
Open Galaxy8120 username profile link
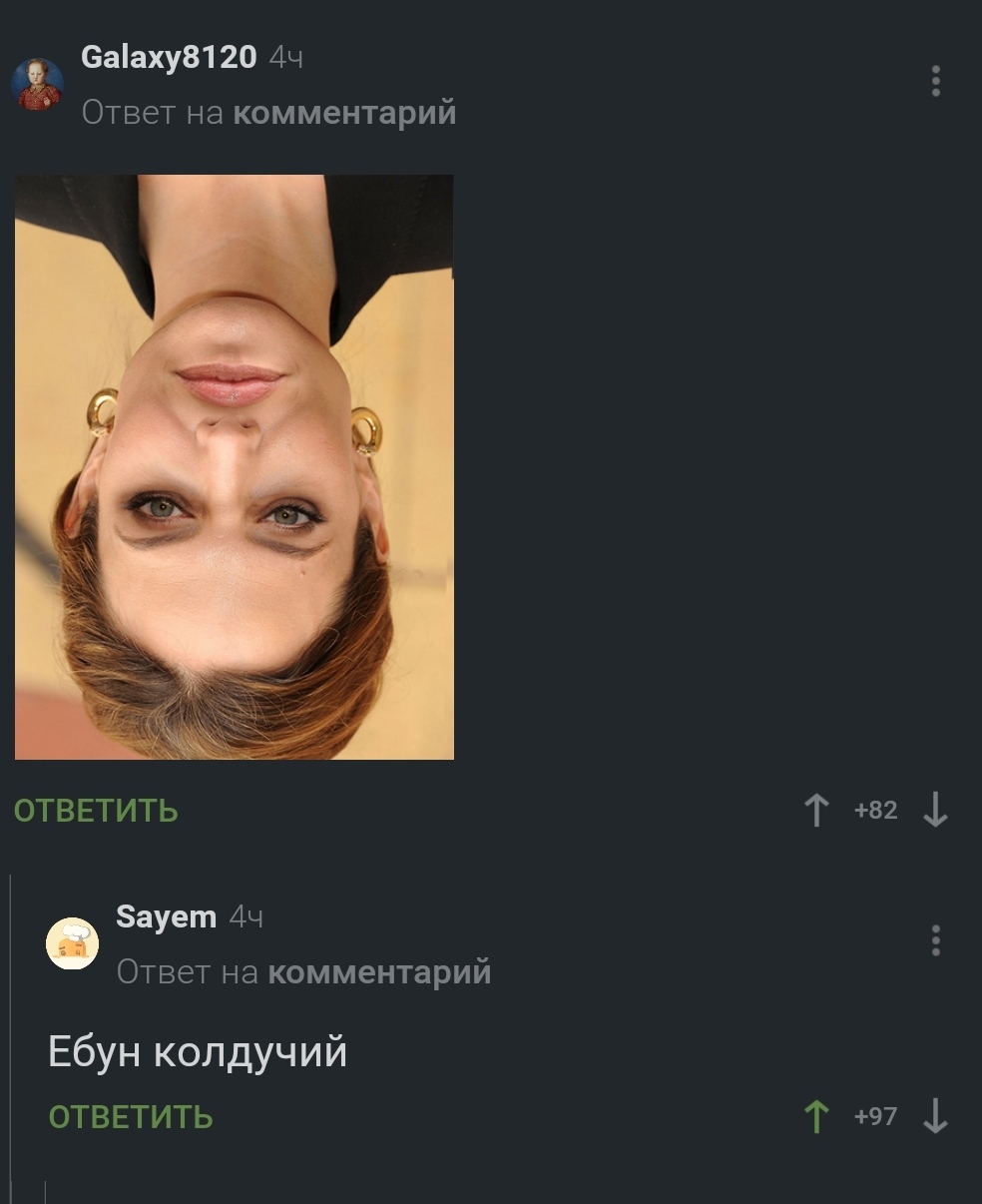click(169, 57)
